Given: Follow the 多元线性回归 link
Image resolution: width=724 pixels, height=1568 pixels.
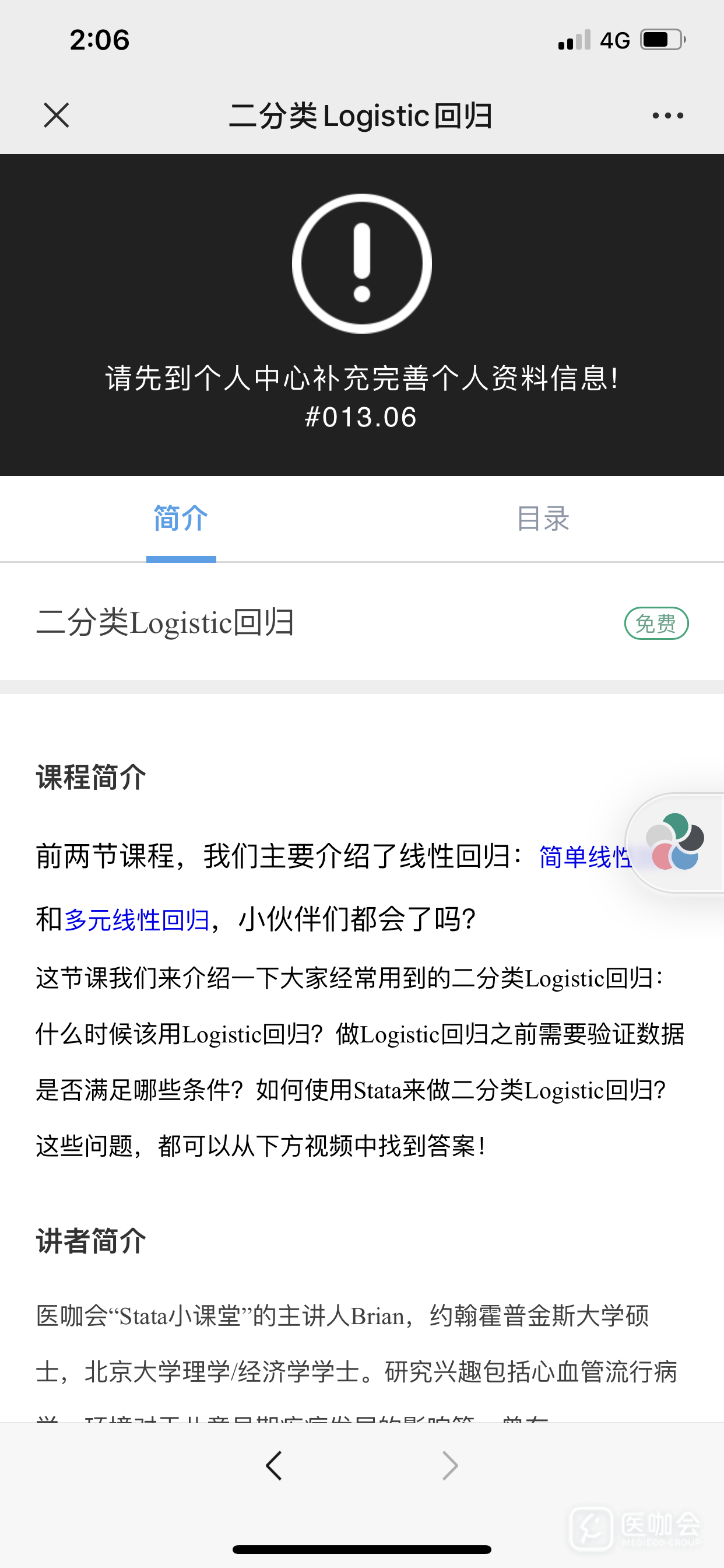Looking at the screenshot, I should pyautogui.click(x=137, y=919).
